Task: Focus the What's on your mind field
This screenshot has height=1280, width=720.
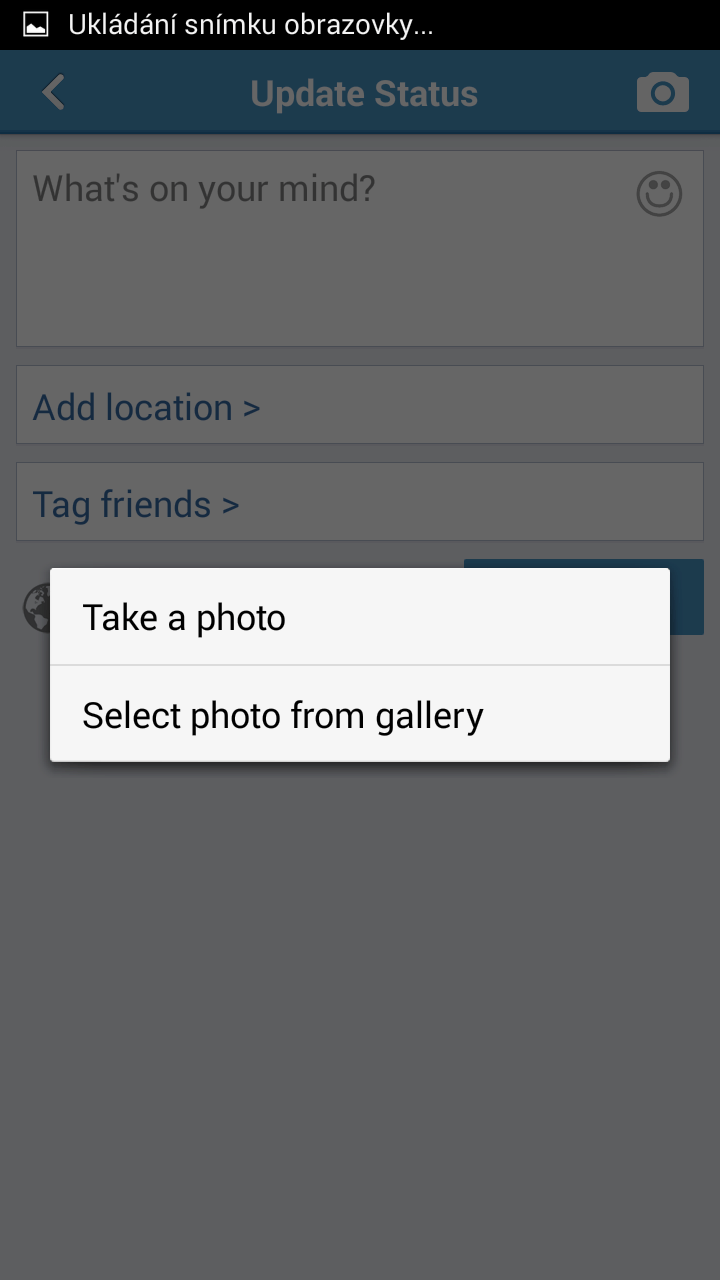Action: click(x=360, y=249)
